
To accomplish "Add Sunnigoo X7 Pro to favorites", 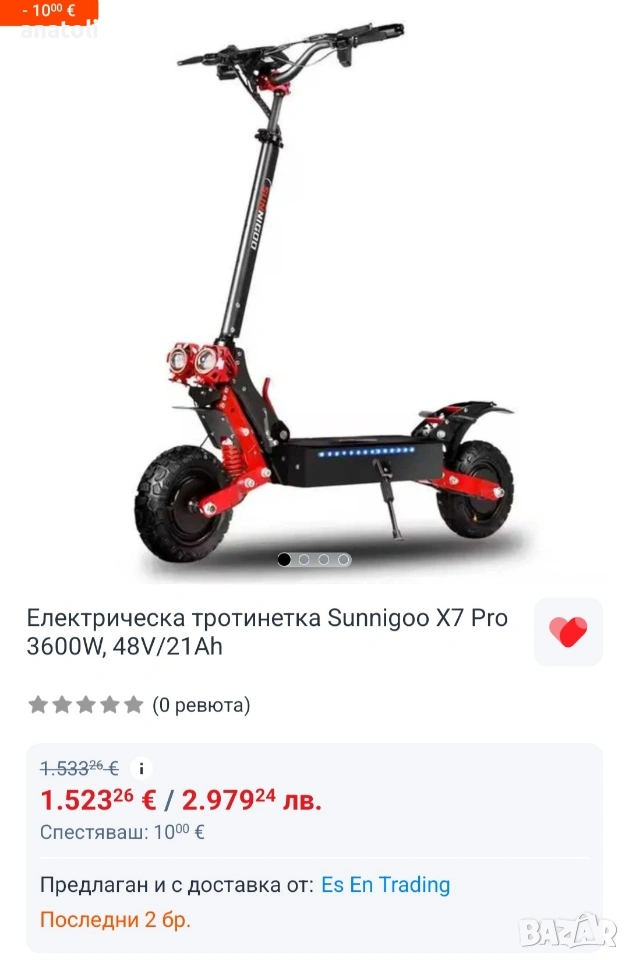I will pyautogui.click(x=568, y=632).
